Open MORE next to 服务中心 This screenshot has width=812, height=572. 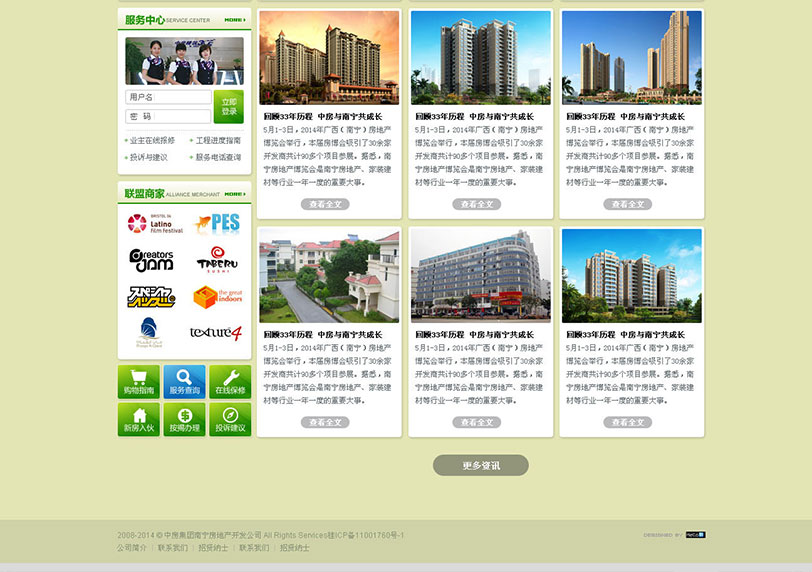(x=235, y=20)
